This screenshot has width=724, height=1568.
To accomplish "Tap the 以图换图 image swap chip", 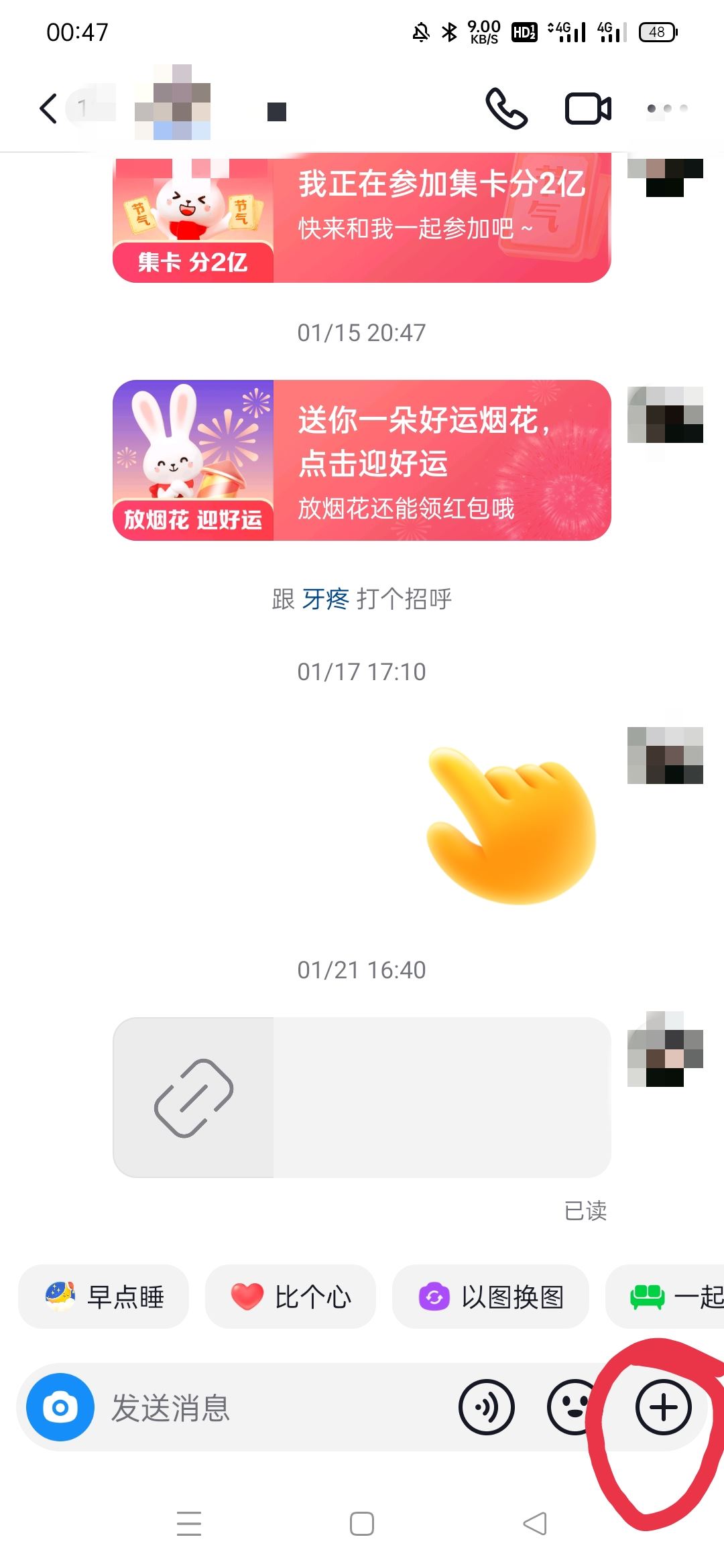I will coord(491,1297).
